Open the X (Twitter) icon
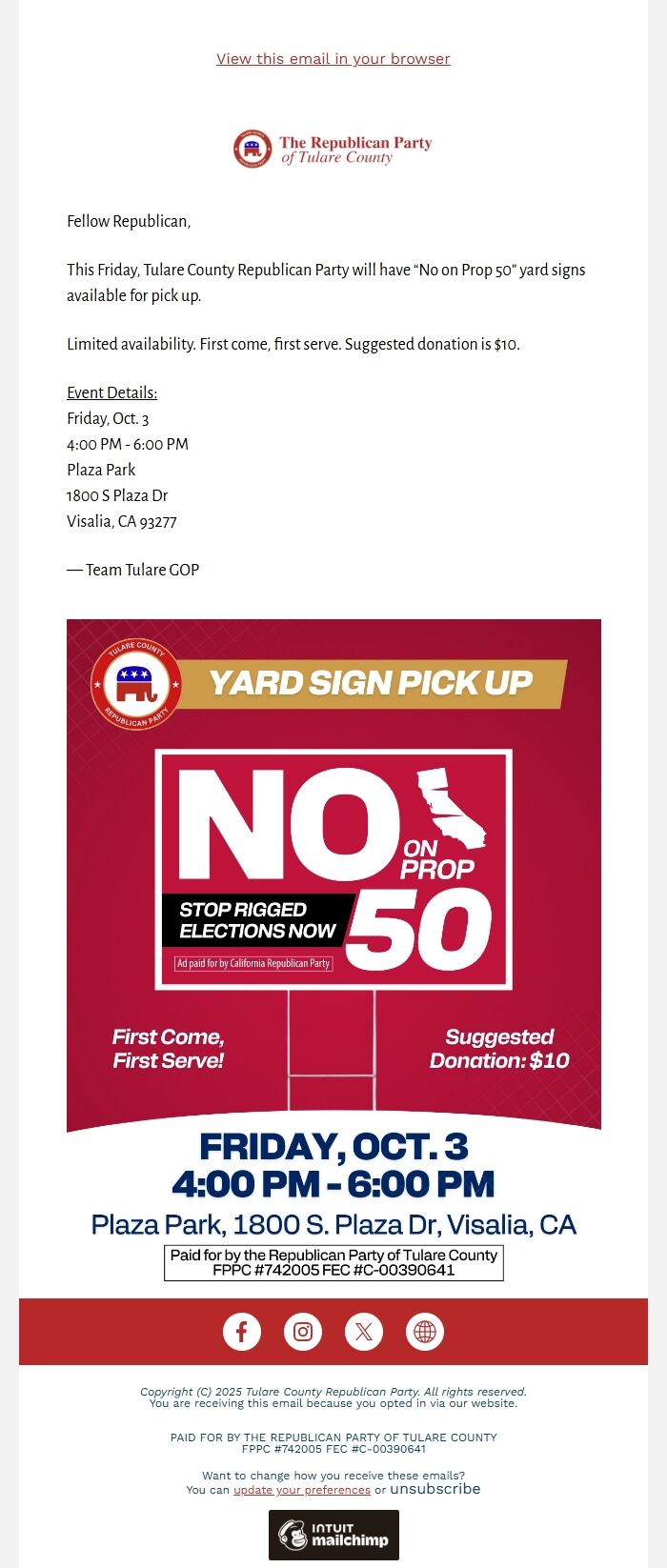Screen dimensions: 667x1568 pos(364,1332)
